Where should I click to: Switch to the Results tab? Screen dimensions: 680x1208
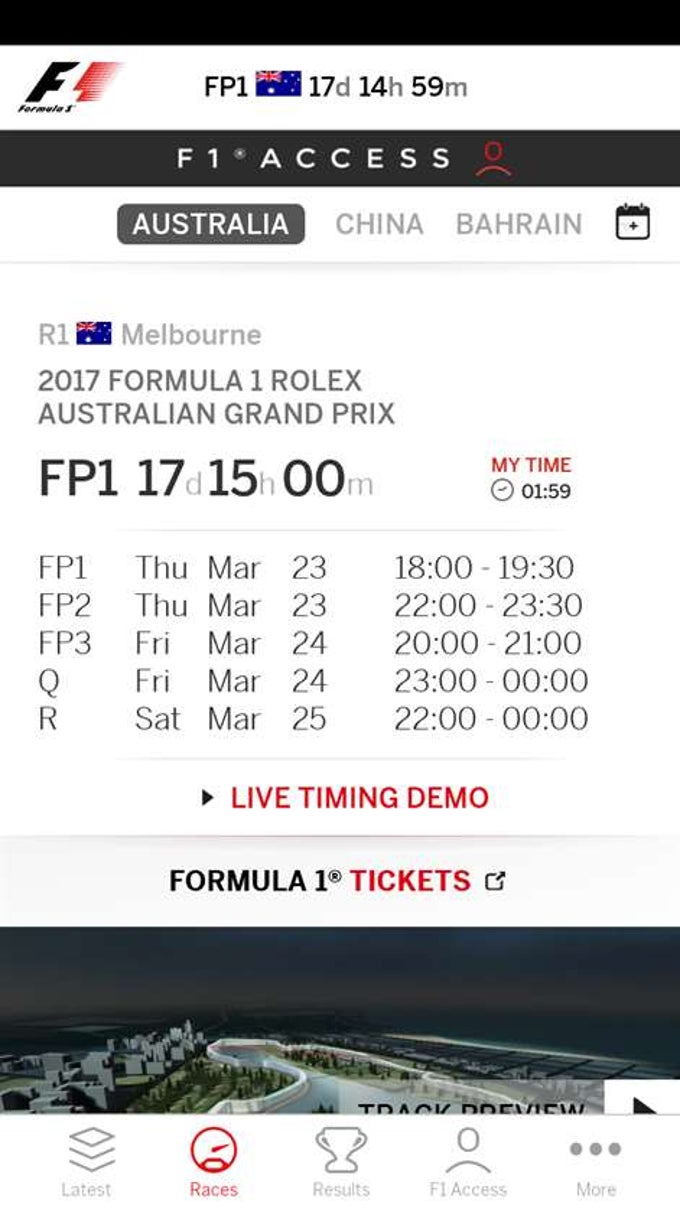(341, 1162)
